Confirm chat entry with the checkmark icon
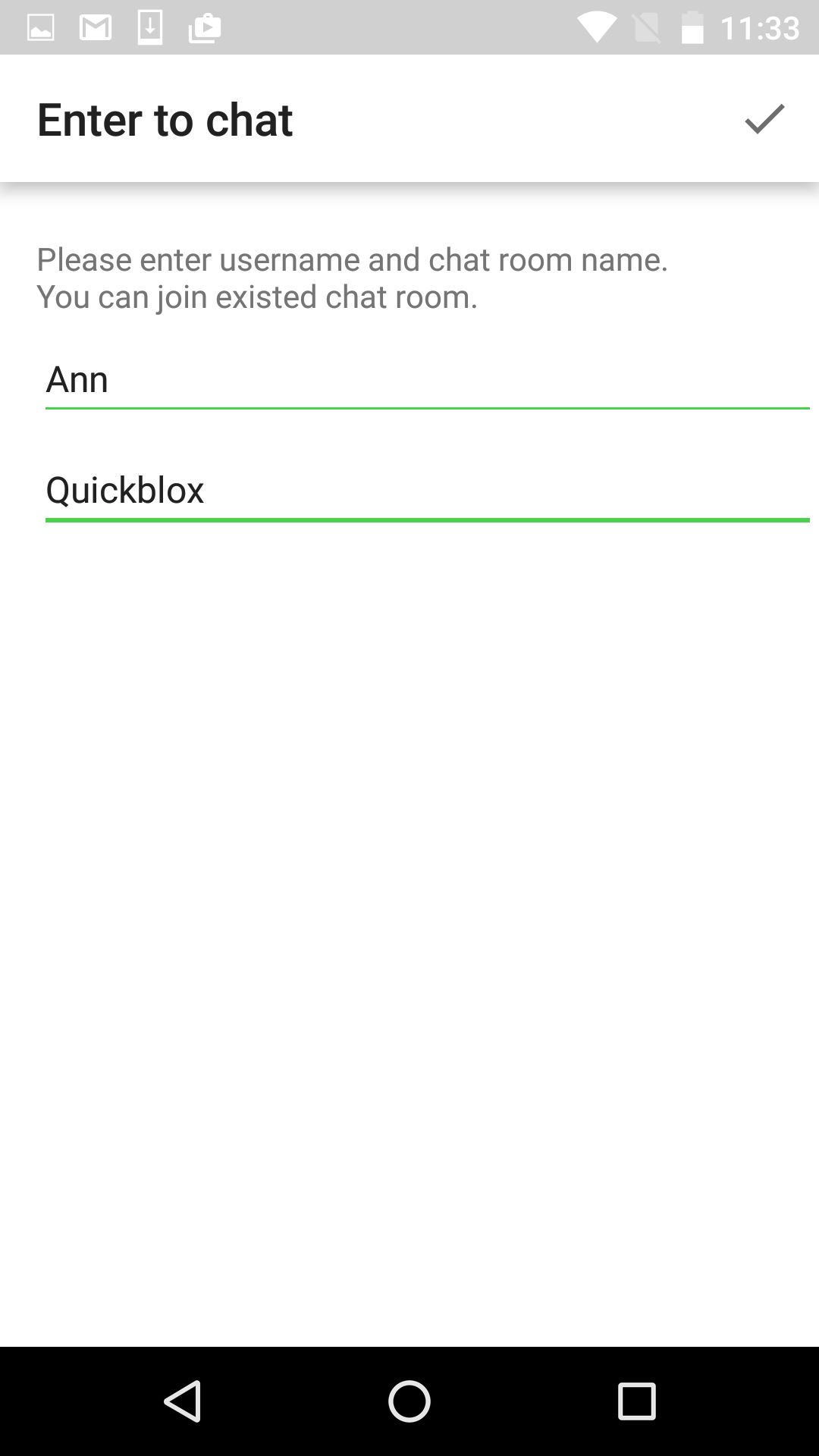The width and height of the screenshot is (819, 1456). [763, 118]
